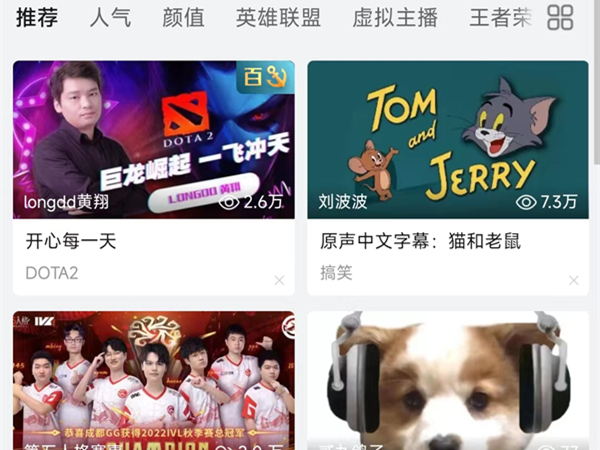The height and width of the screenshot is (450, 600).
Task: Open the 英雄联盟 category tab
Action: 278,17
